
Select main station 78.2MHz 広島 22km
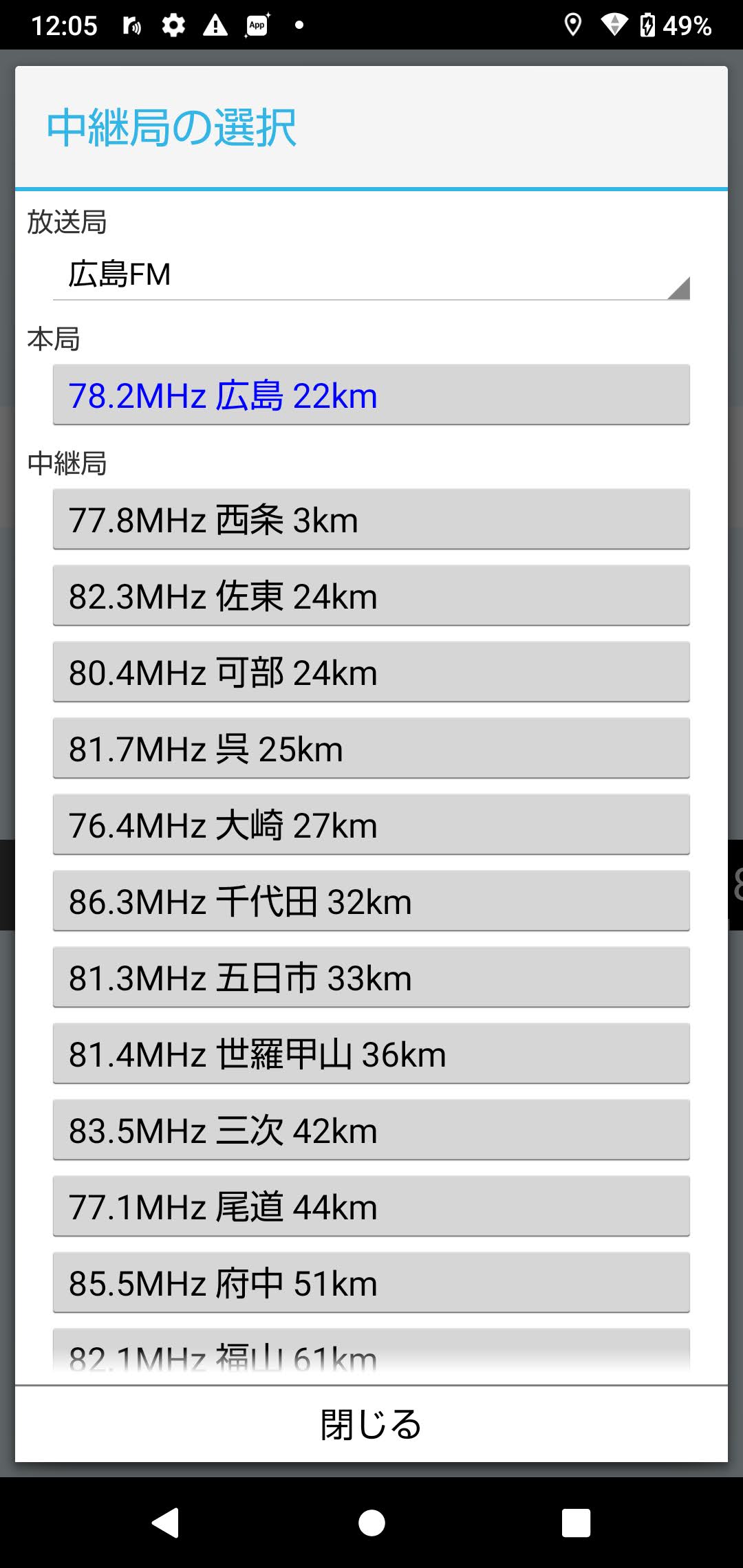coord(371,395)
